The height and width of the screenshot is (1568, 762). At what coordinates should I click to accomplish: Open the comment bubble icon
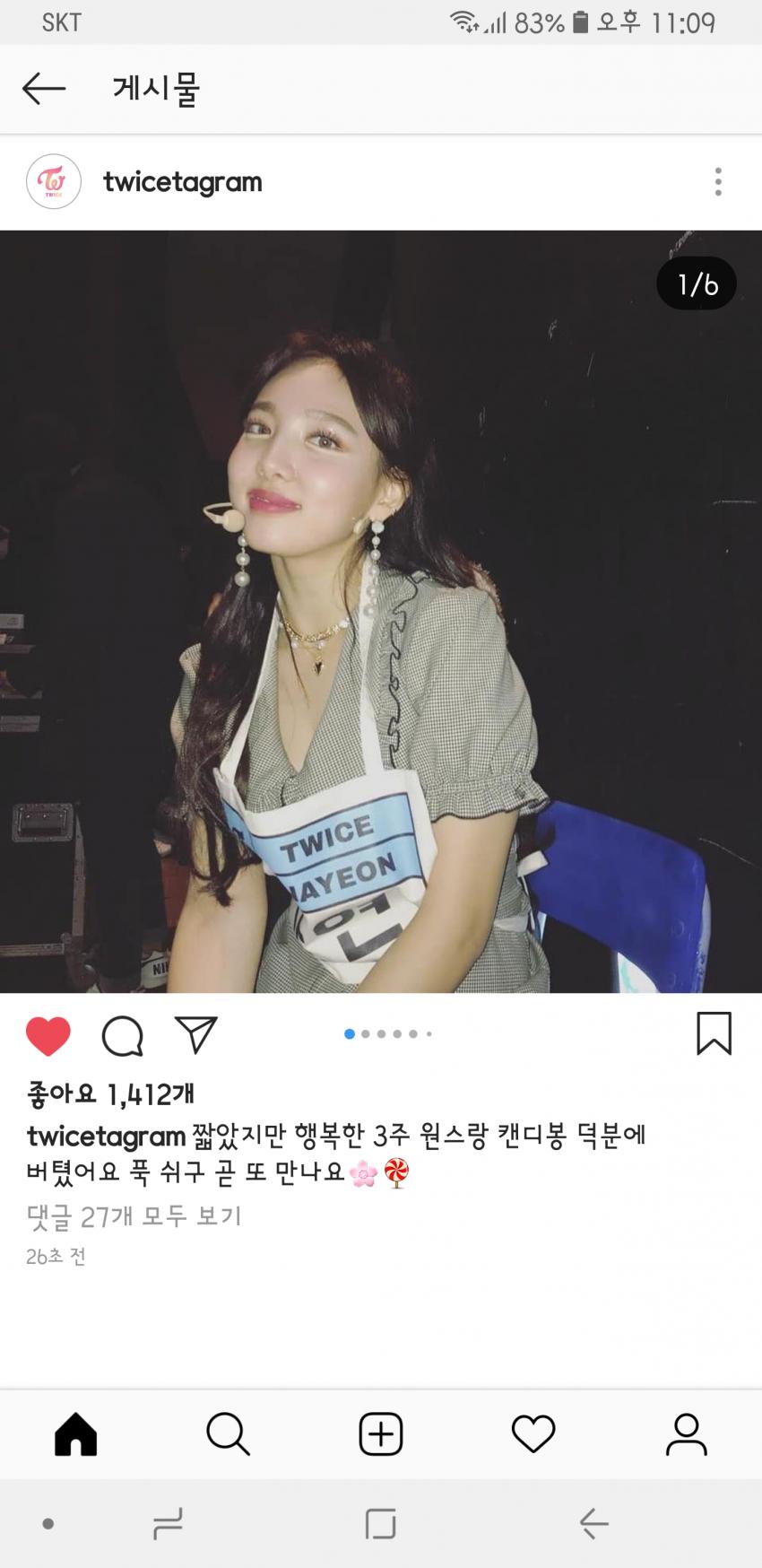[122, 1036]
